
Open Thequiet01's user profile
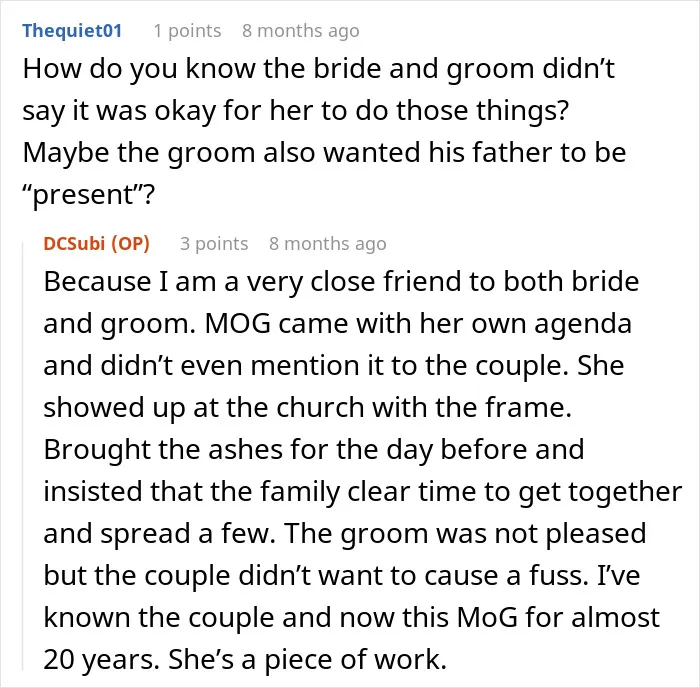pos(72,31)
